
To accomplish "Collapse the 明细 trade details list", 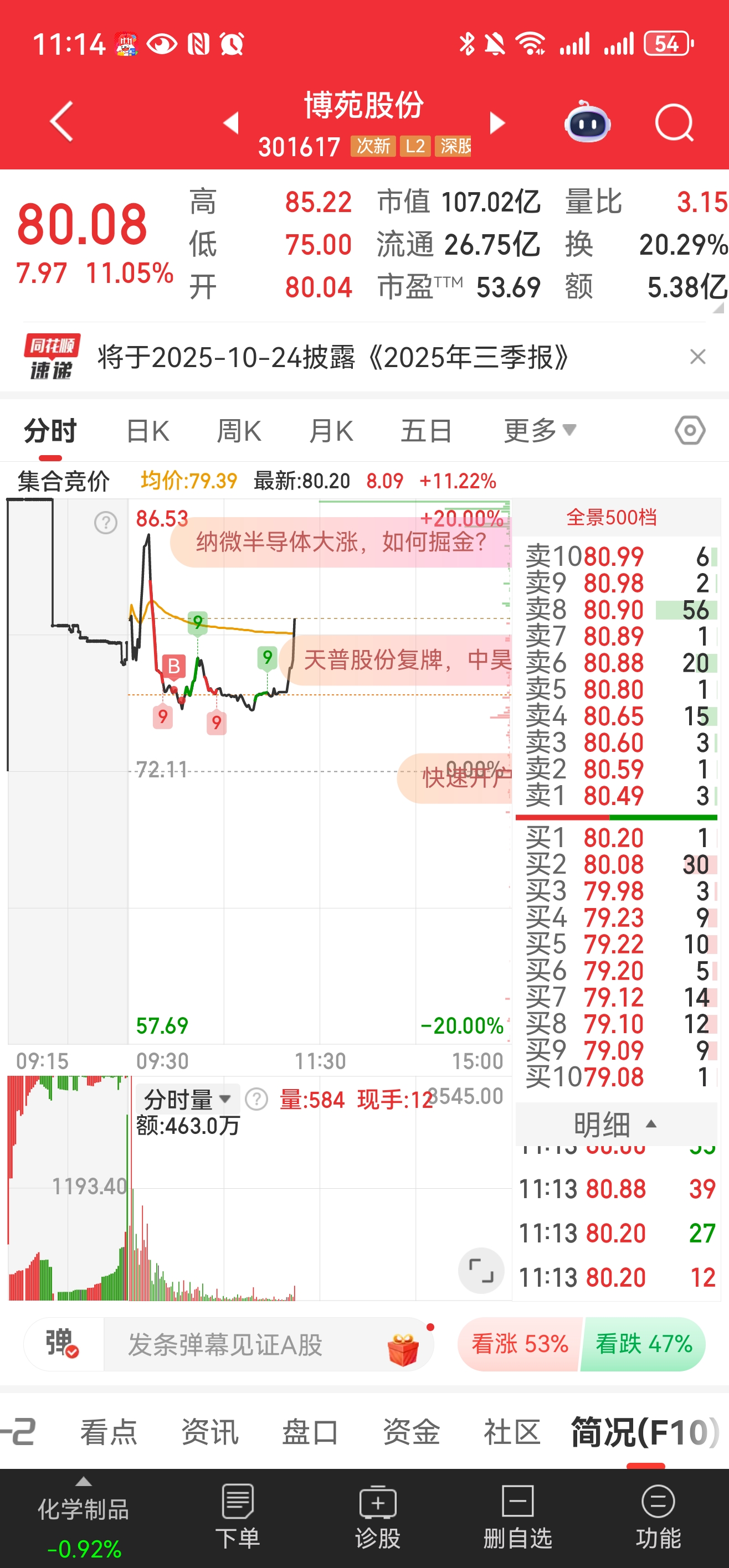I will [615, 1125].
